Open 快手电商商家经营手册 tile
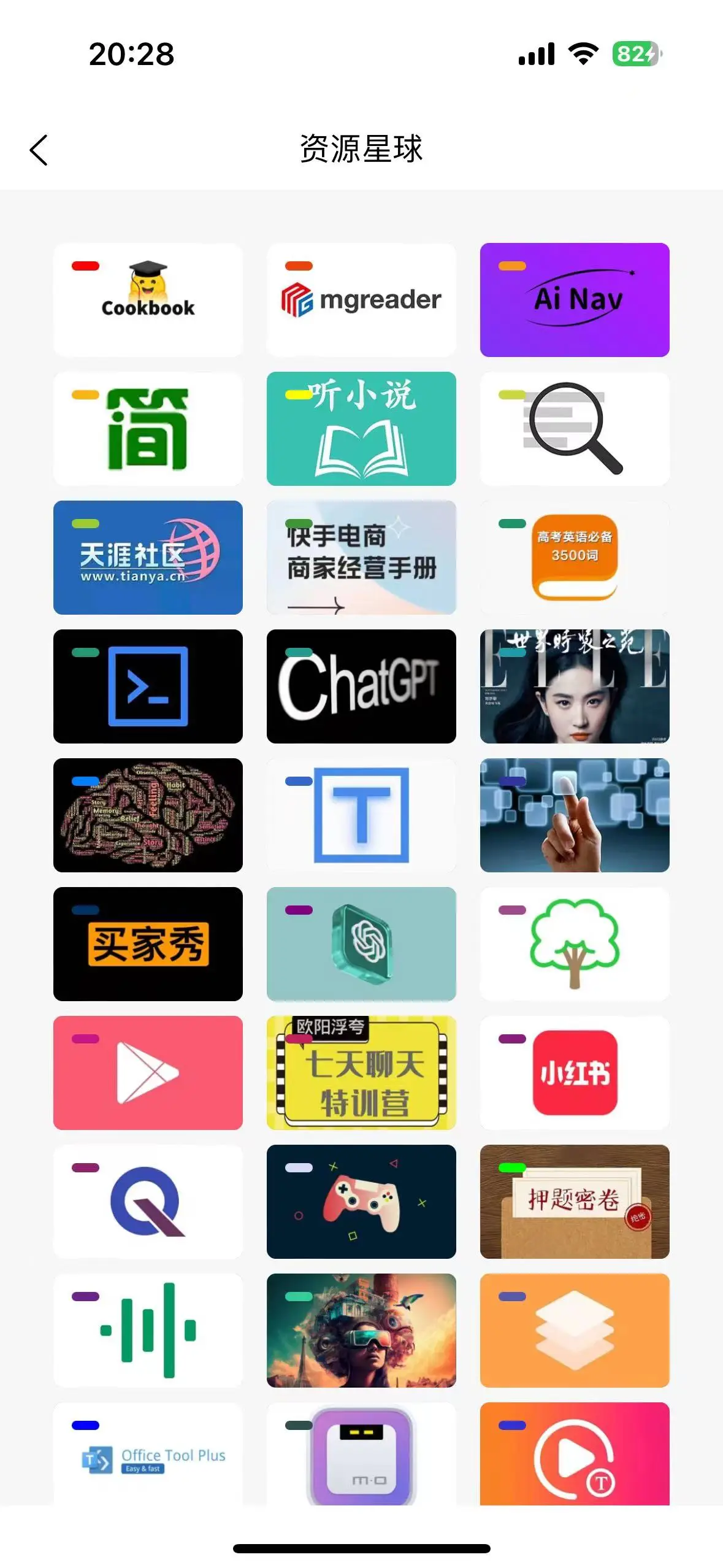 pyautogui.click(x=361, y=557)
